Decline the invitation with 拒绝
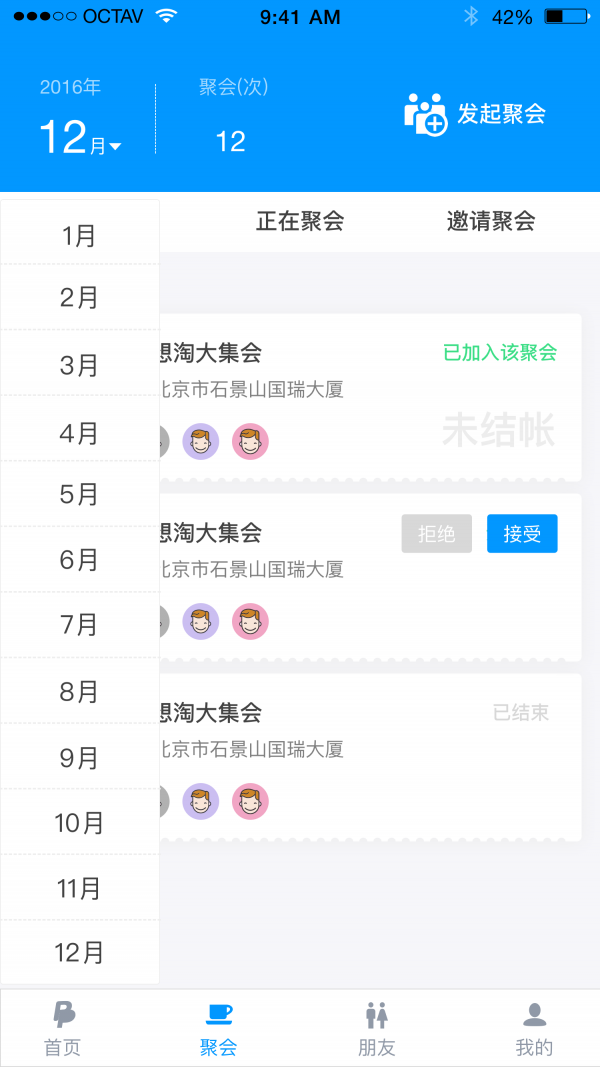The height and width of the screenshot is (1067, 600). tap(436, 534)
